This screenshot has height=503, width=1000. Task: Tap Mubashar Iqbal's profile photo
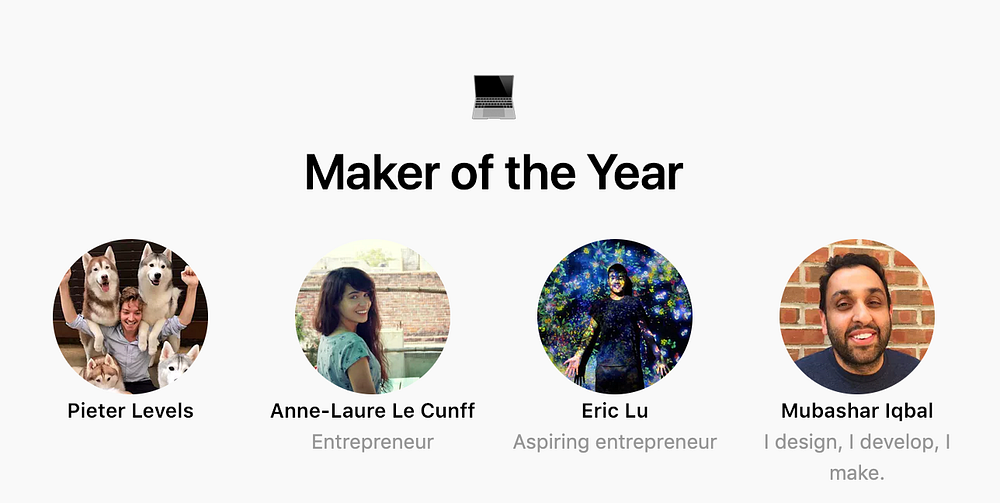857,317
